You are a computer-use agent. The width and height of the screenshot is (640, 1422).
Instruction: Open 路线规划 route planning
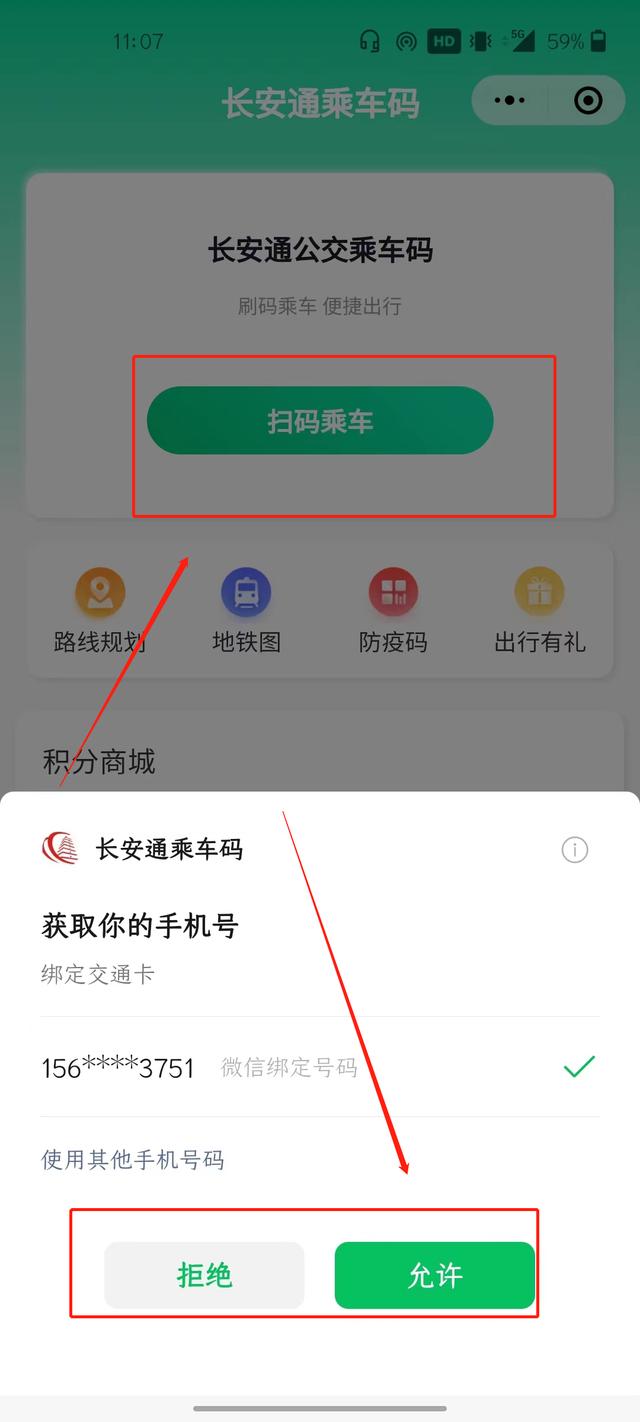100,610
